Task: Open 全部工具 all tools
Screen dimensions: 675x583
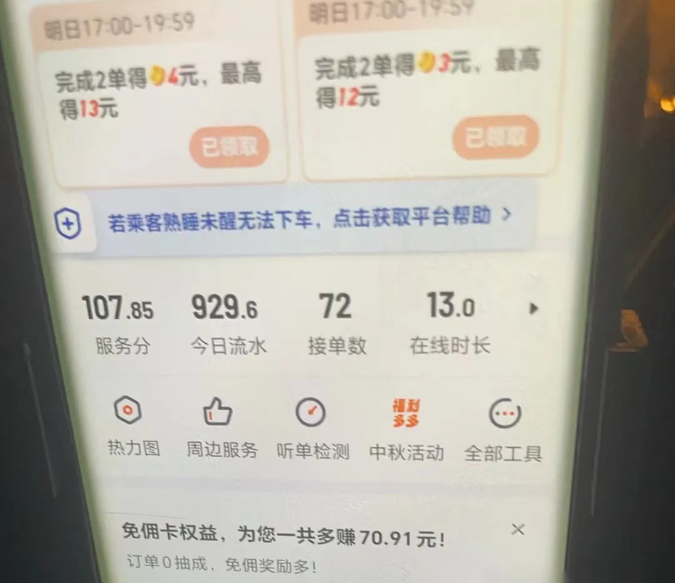Action: point(503,428)
